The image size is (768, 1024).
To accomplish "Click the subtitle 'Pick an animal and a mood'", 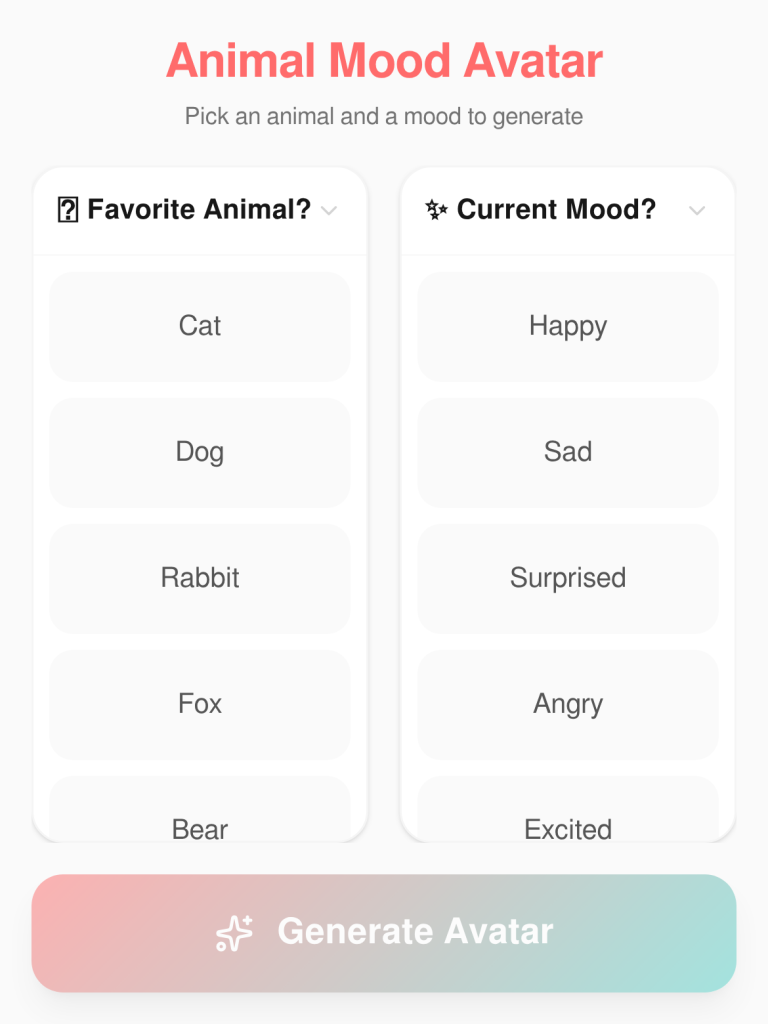I will click(x=384, y=116).
